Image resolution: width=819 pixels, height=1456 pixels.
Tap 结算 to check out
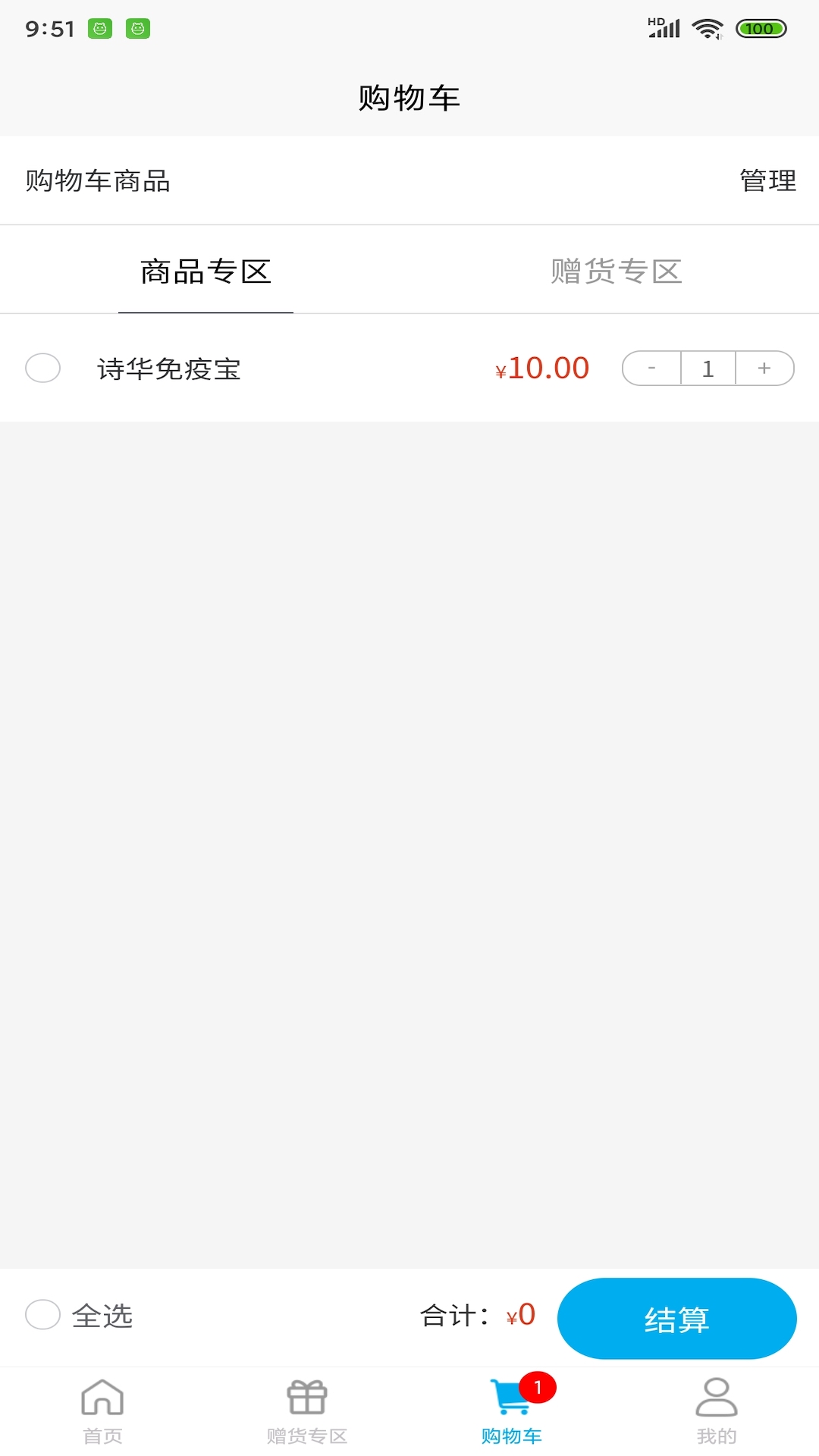tap(676, 1319)
